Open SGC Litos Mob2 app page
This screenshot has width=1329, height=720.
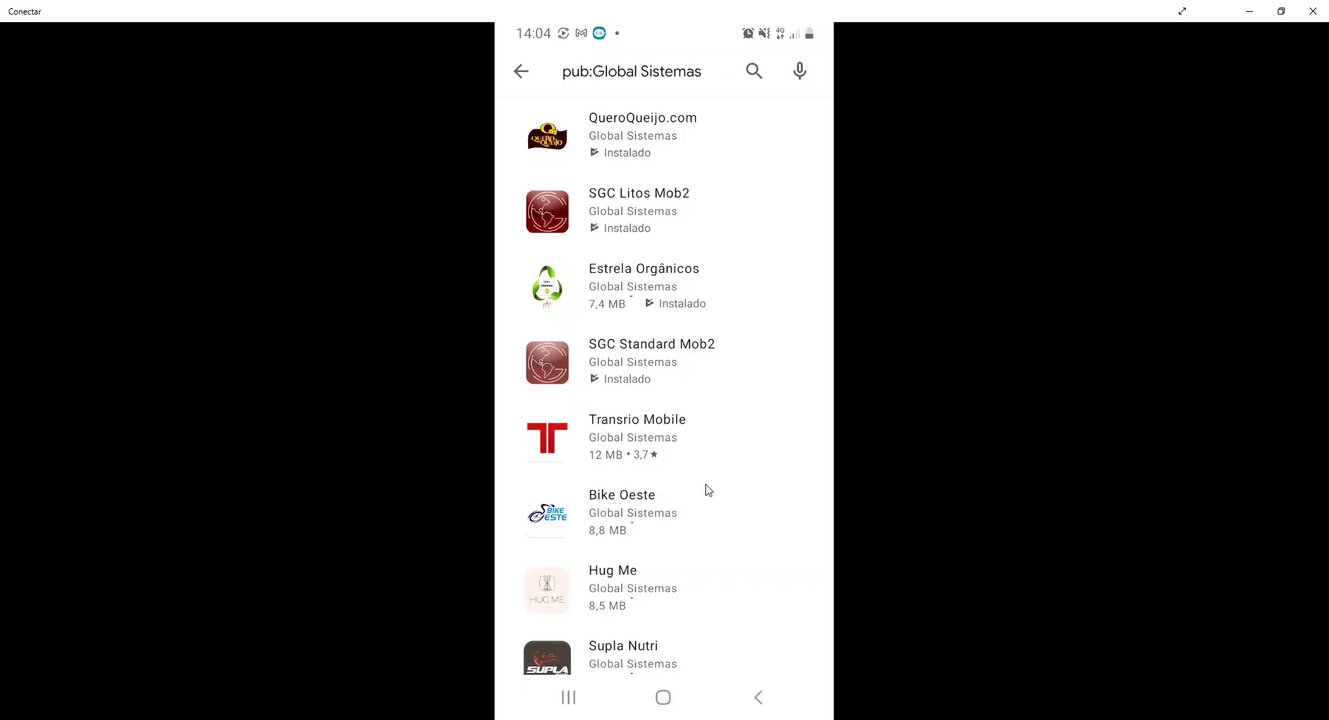tap(638, 210)
